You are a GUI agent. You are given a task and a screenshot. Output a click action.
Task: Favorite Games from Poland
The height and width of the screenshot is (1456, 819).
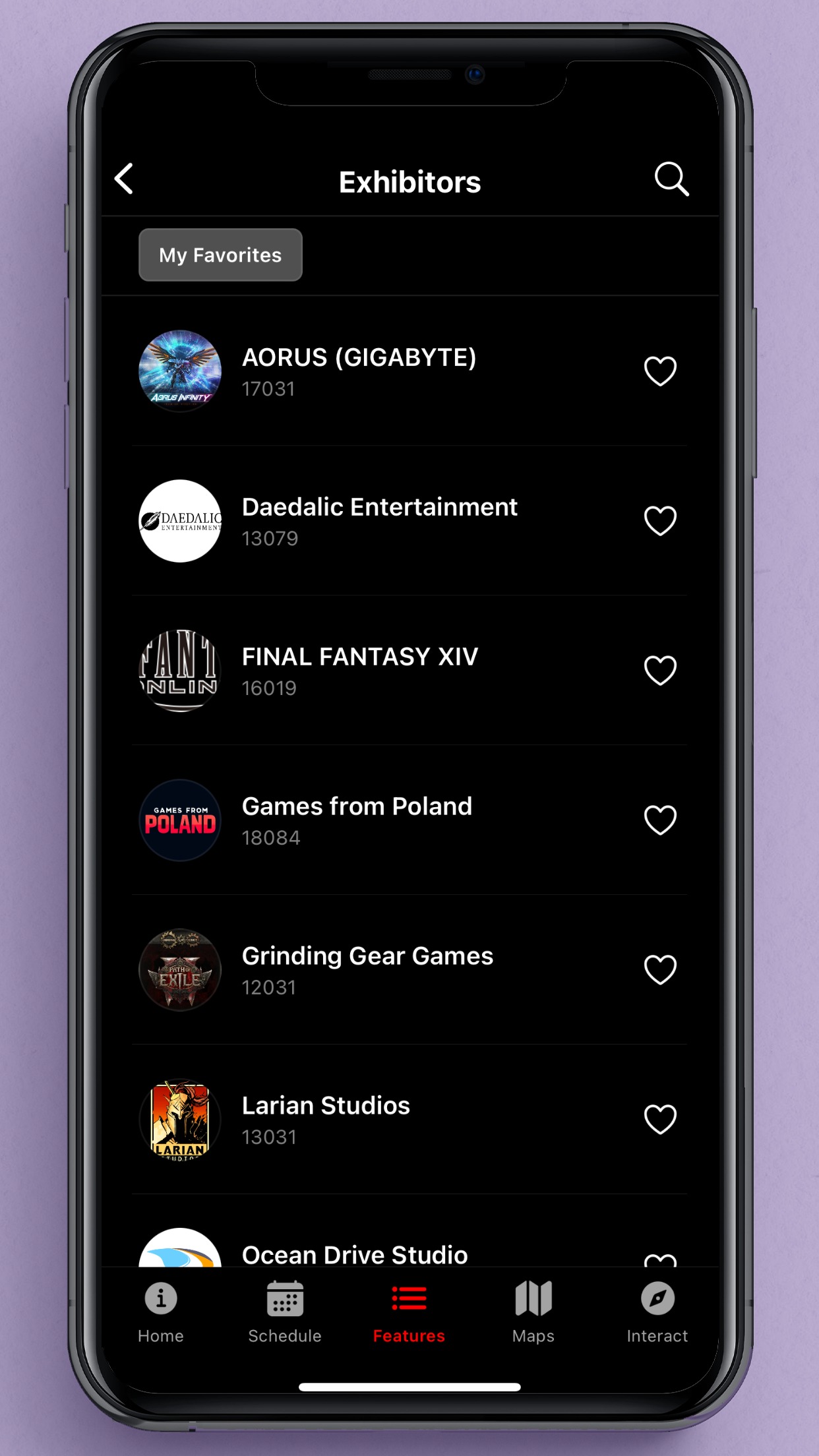(660, 820)
